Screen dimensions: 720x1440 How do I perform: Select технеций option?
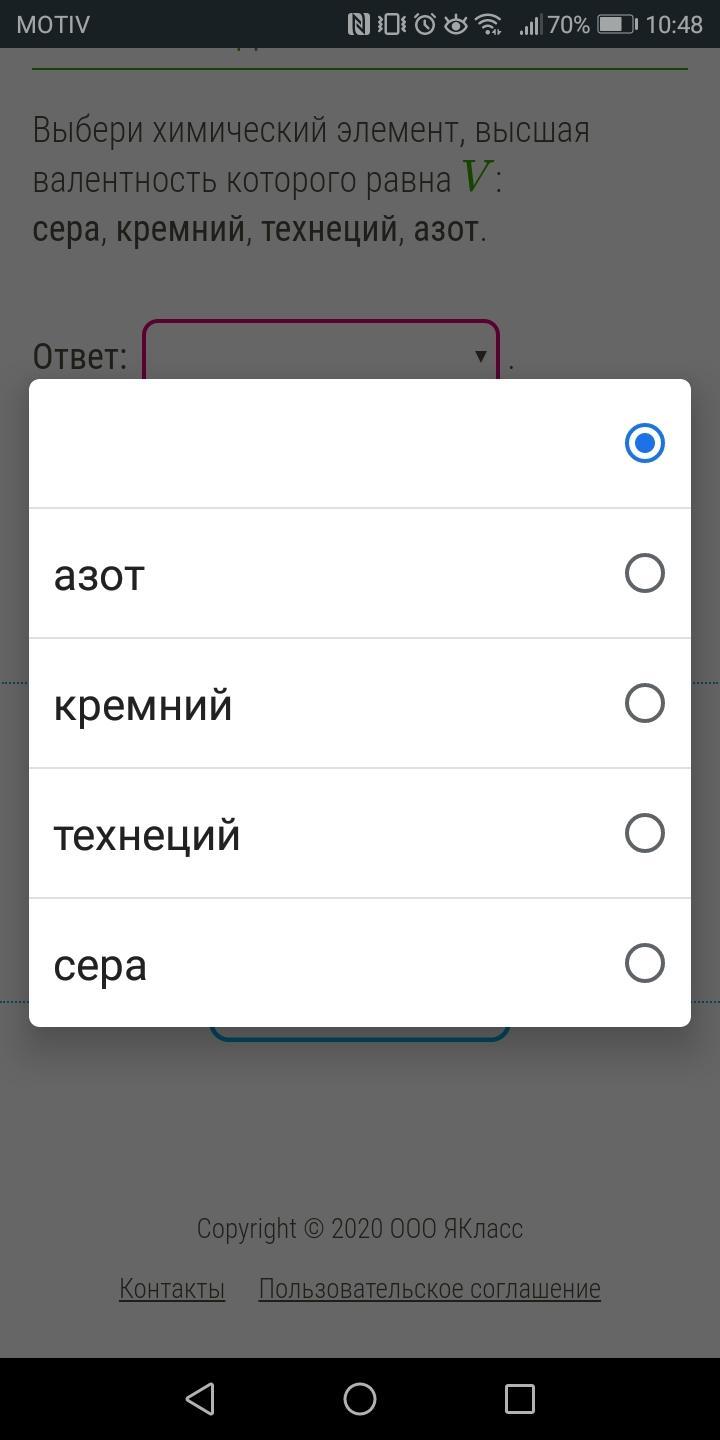coord(359,833)
